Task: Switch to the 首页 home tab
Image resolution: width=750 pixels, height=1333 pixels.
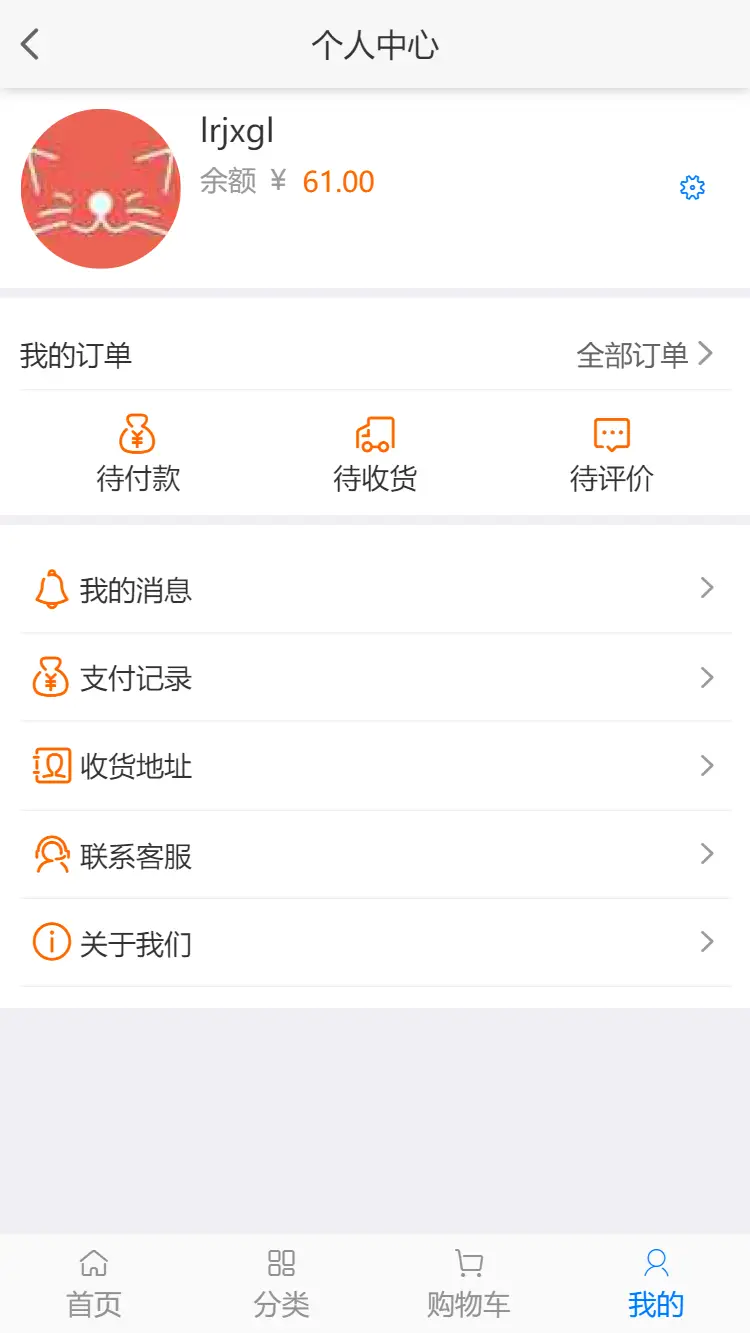Action: [x=94, y=1283]
